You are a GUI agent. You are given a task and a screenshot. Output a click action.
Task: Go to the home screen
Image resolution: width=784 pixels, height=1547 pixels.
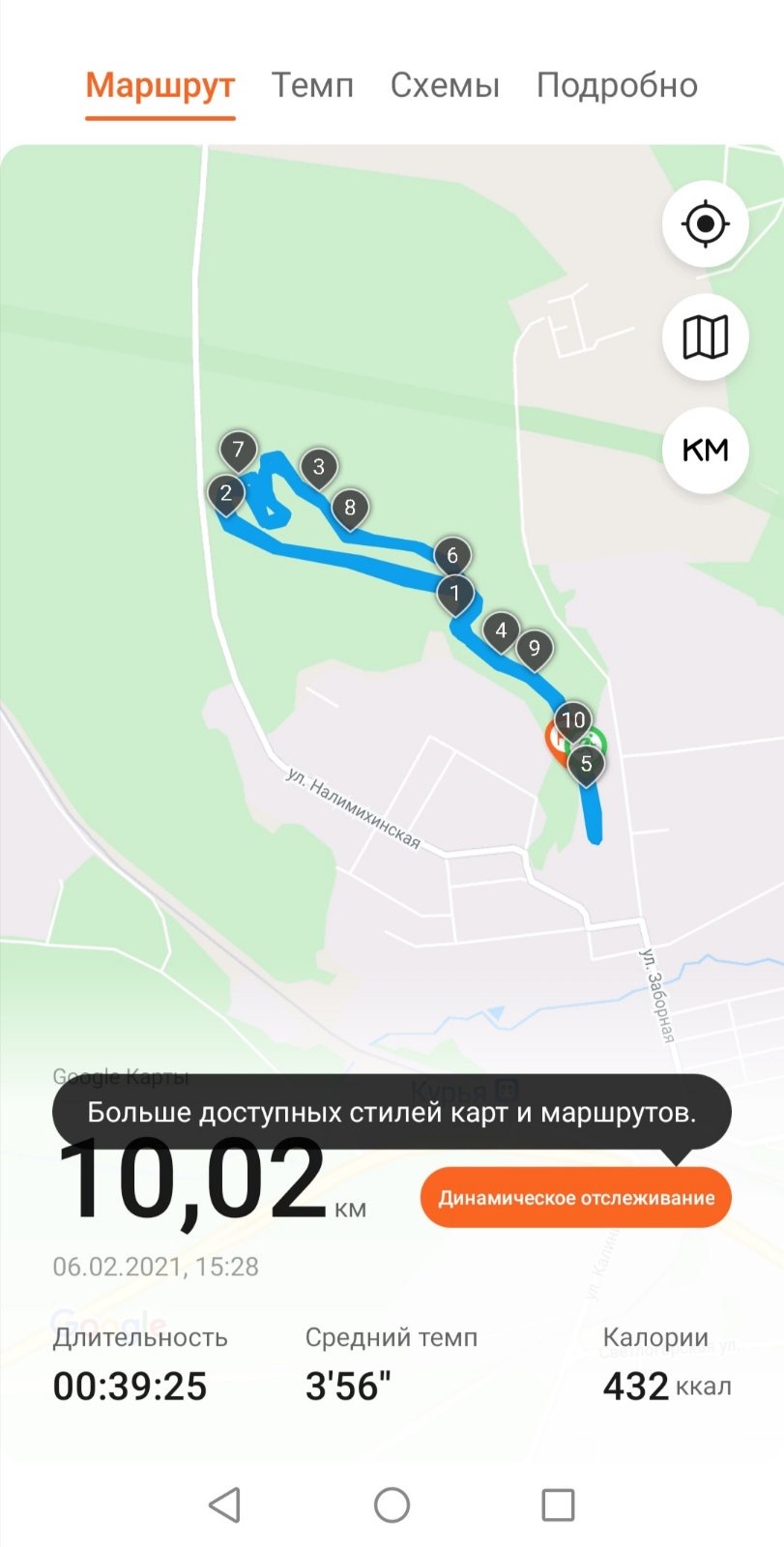click(392, 1504)
